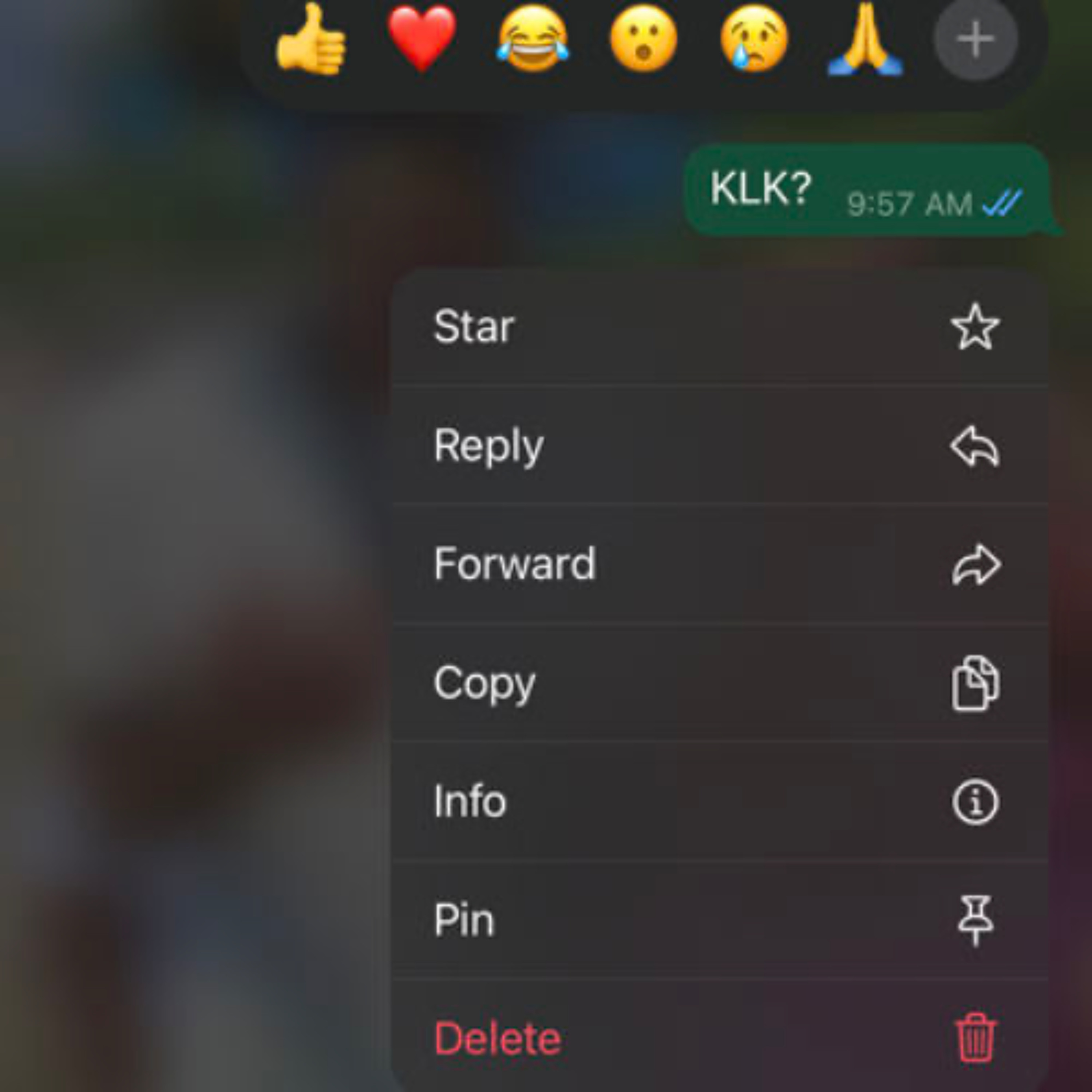Open message Info
The height and width of the screenshot is (1092, 1092).
pyautogui.click(x=718, y=802)
